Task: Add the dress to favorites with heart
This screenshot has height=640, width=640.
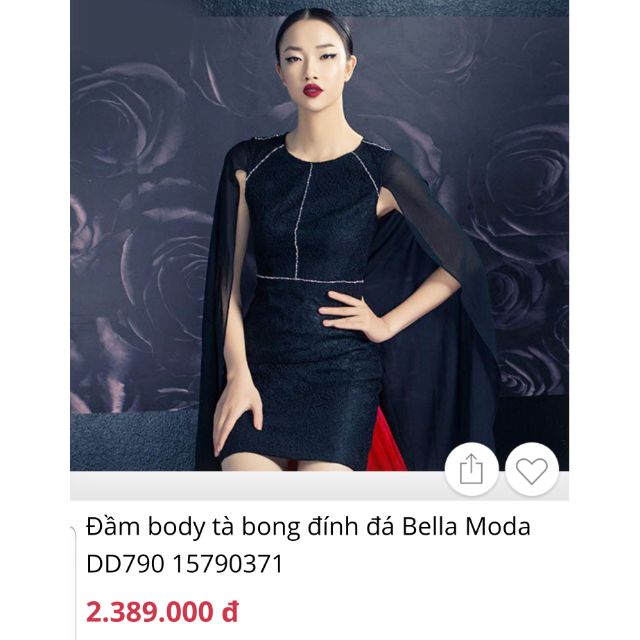Action: (x=532, y=469)
